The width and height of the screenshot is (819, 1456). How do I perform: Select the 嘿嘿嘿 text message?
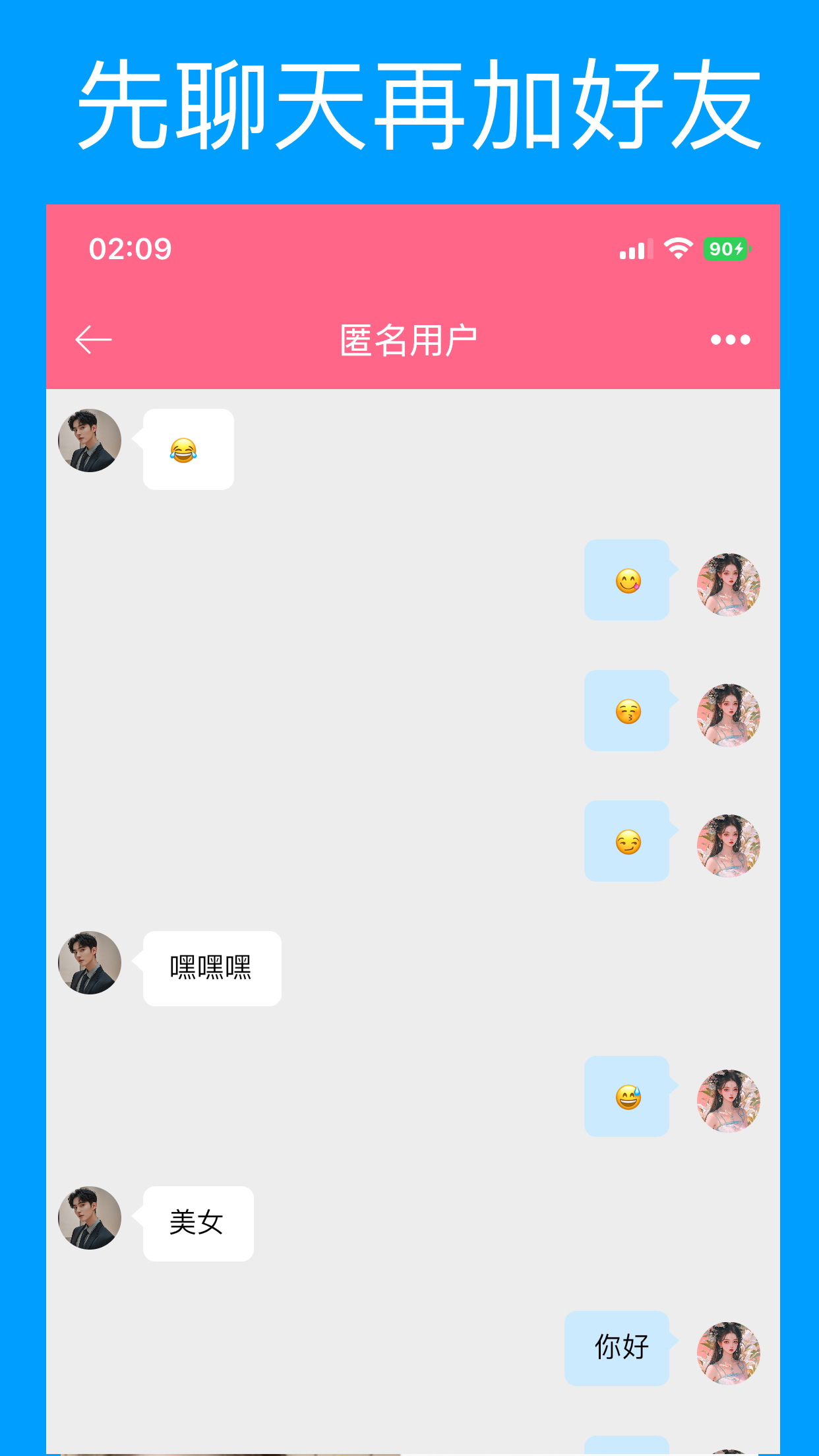pos(211,969)
